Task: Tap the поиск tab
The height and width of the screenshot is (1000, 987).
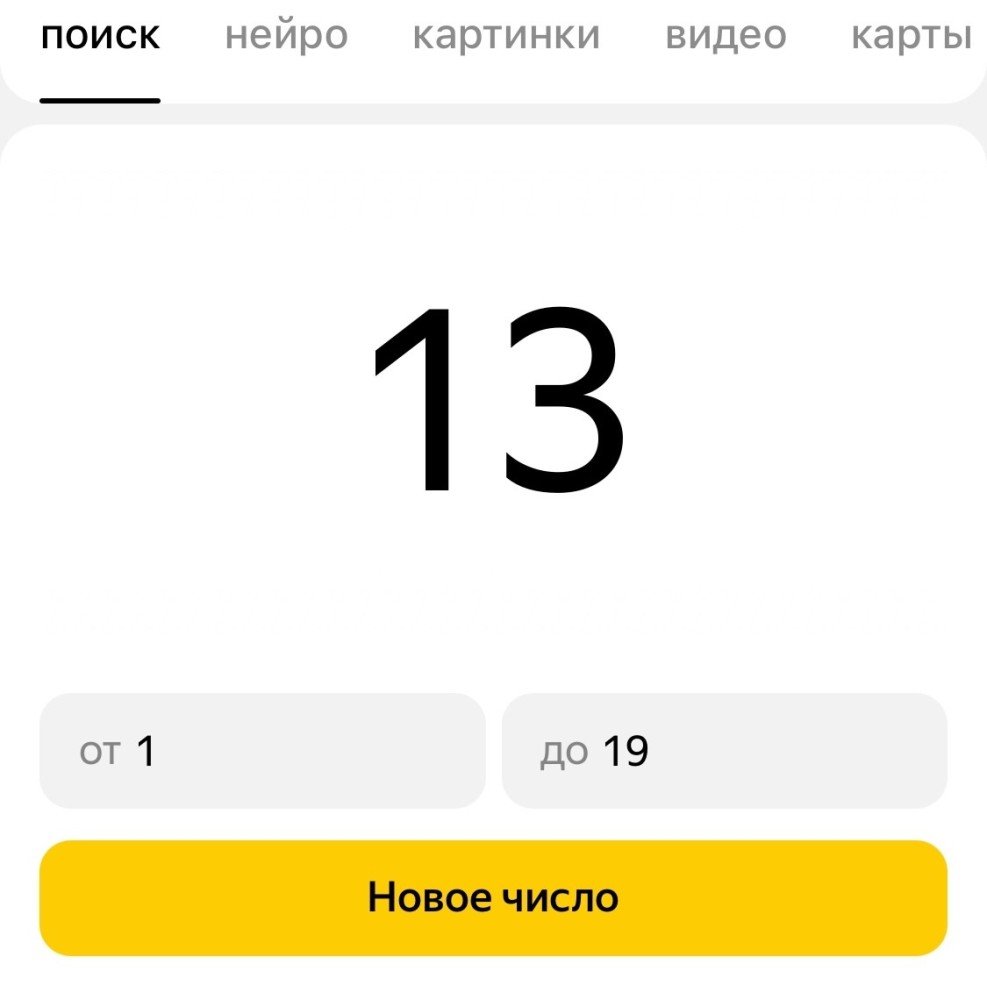Action: click(x=100, y=37)
